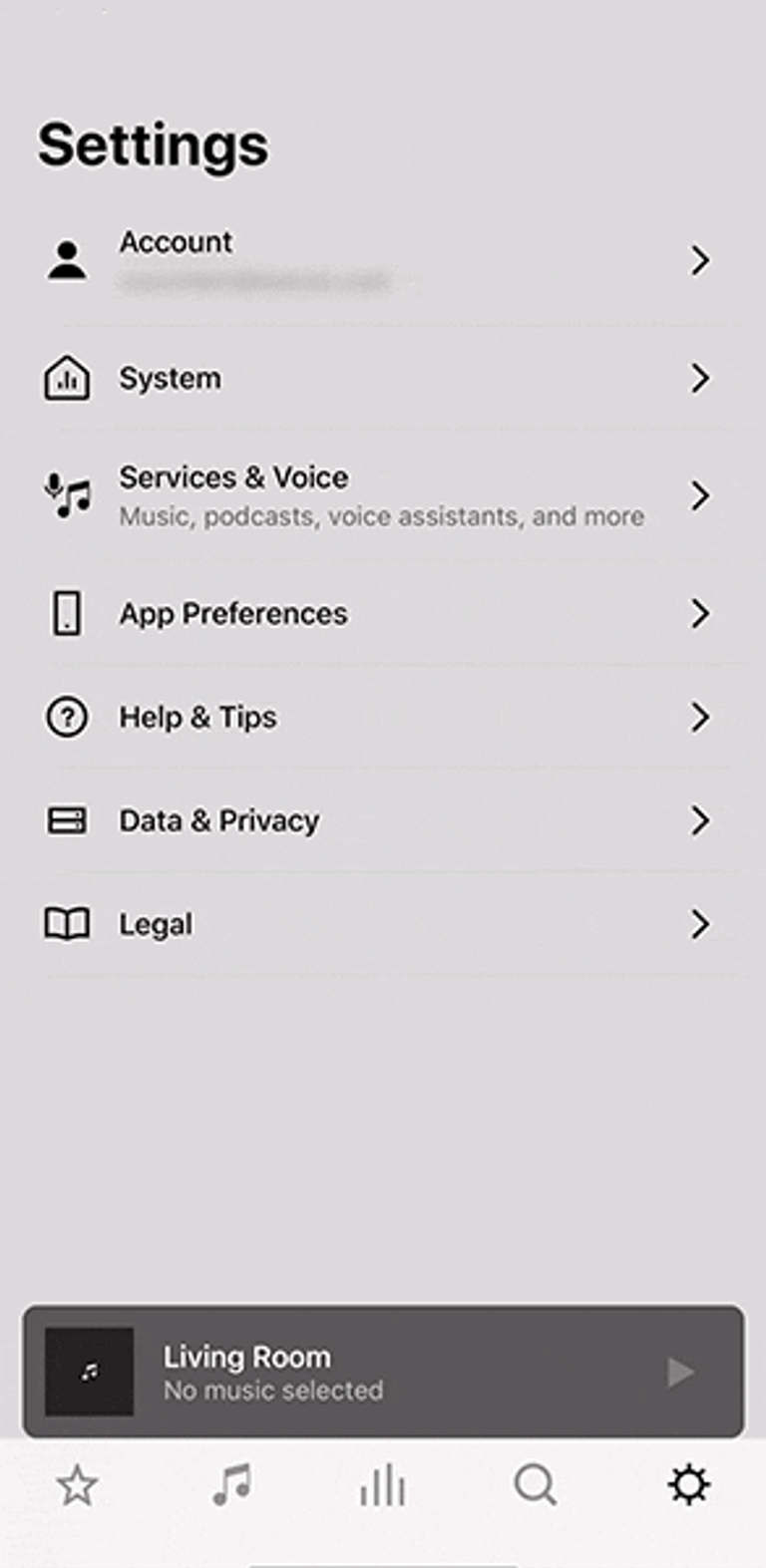Tap the equalizer bars Rooms icon
The width and height of the screenshot is (766, 1568).
point(382,1486)
